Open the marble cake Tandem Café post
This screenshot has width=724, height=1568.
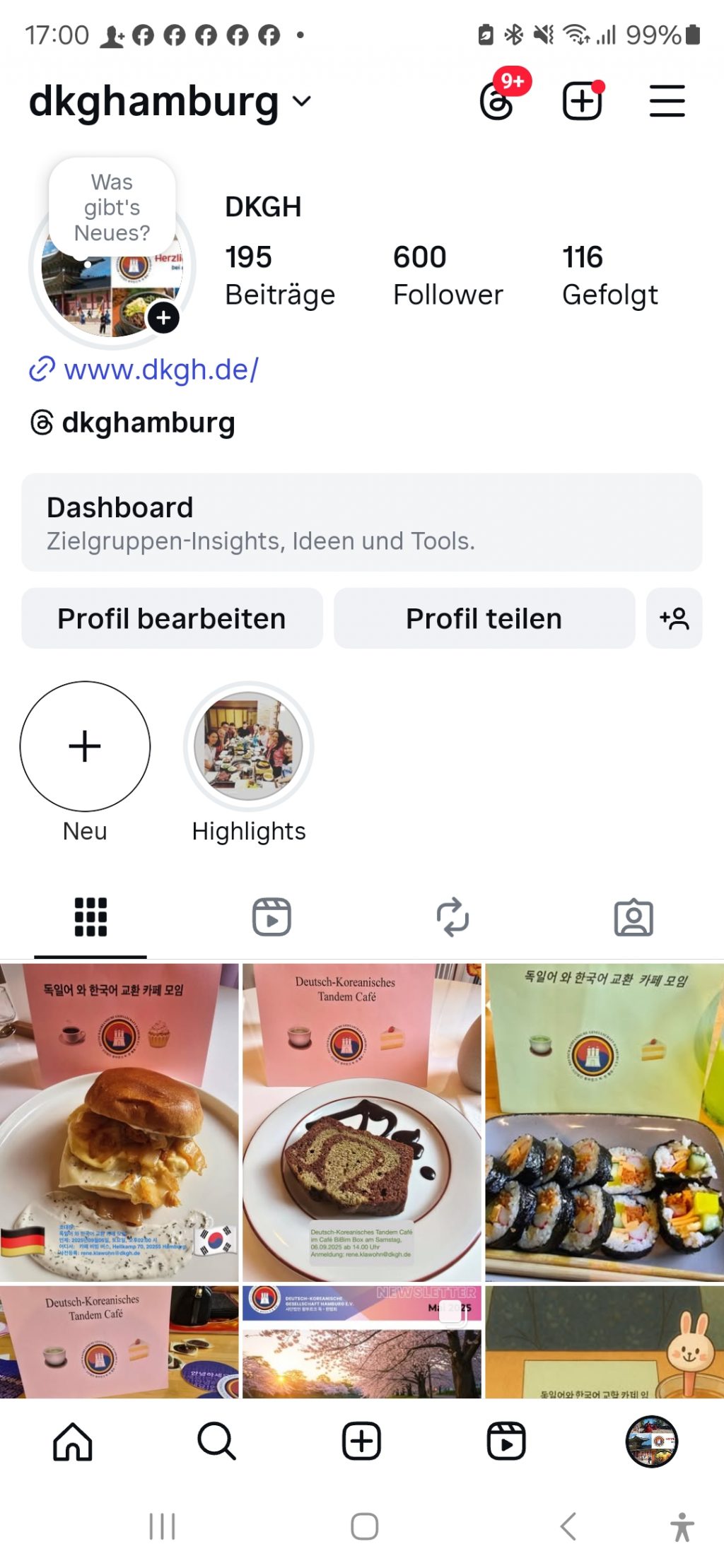[x=361, y=1122]
